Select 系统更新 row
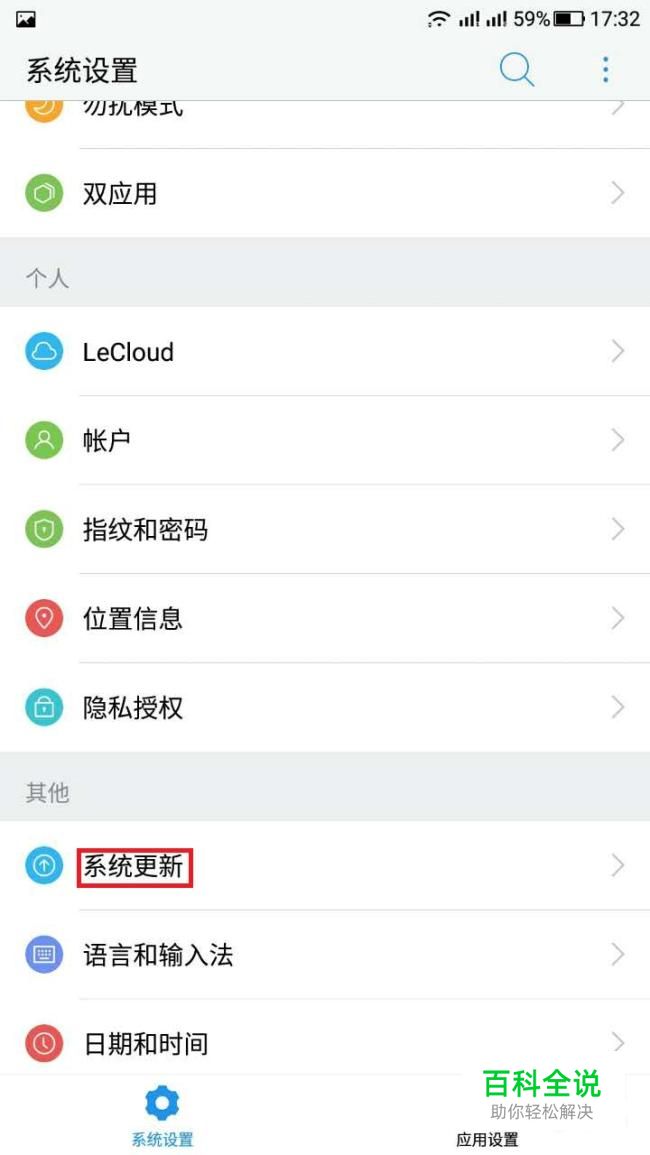 [x=324, y=866]
